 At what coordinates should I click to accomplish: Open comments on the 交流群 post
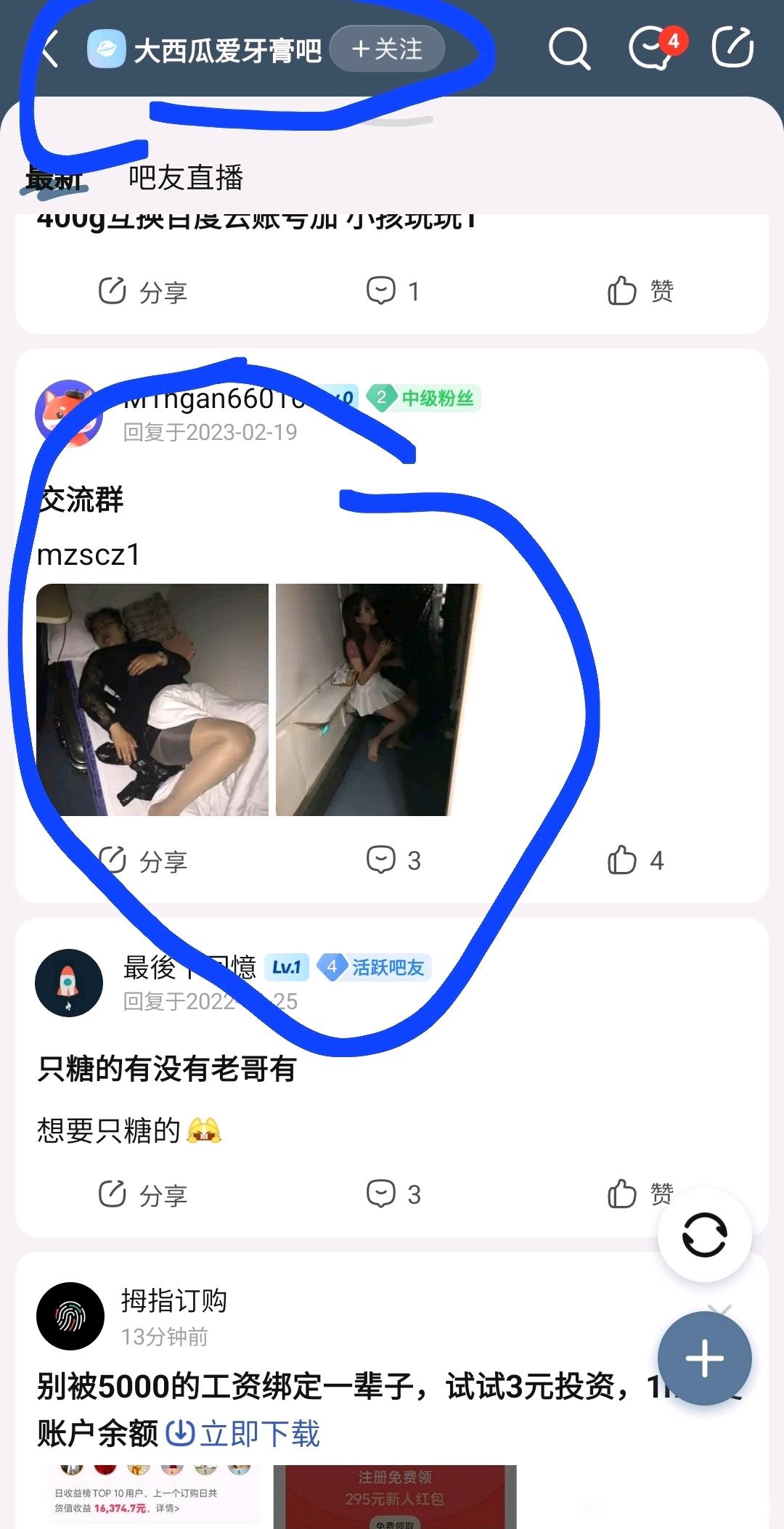(x=393, y=861)
